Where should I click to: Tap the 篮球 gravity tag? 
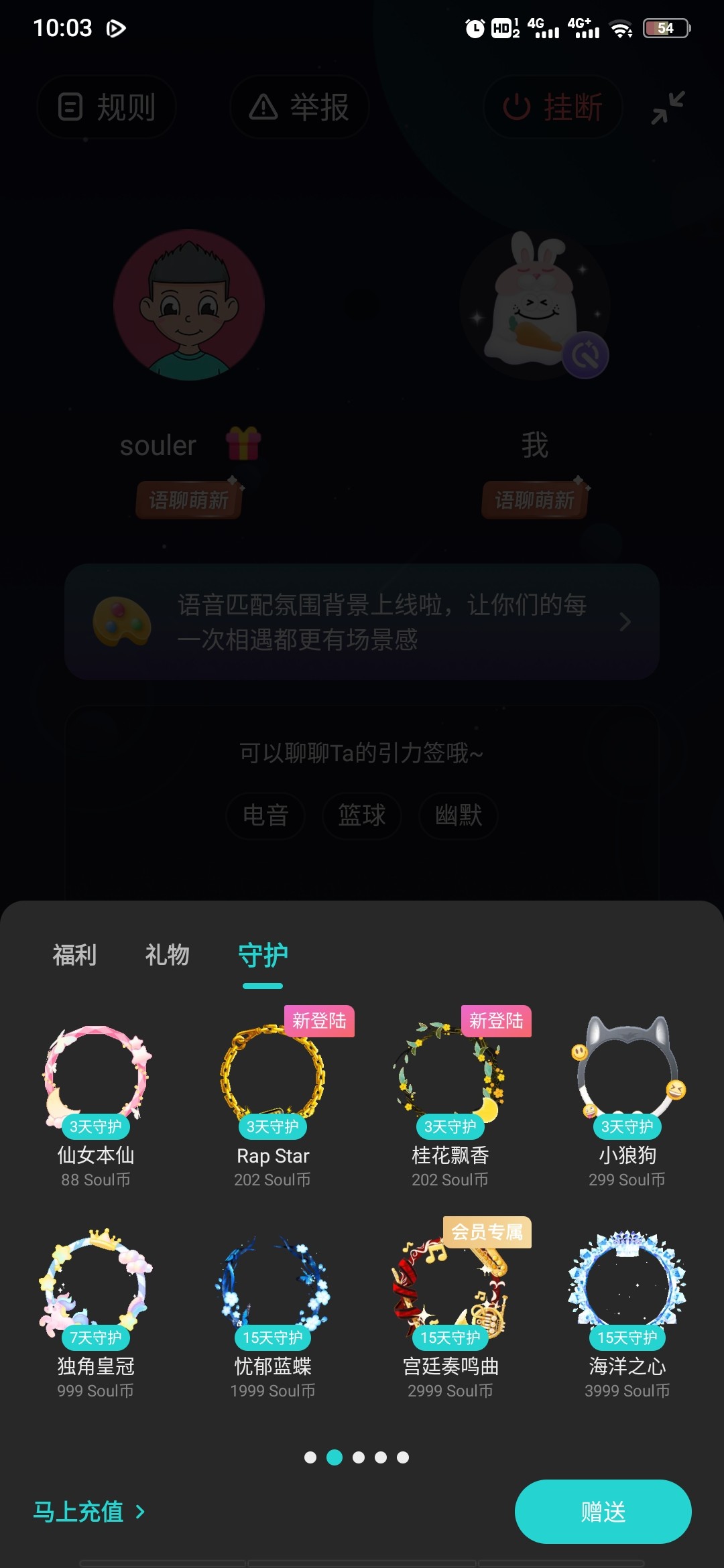pyautogui.click(x=362, y=815)
